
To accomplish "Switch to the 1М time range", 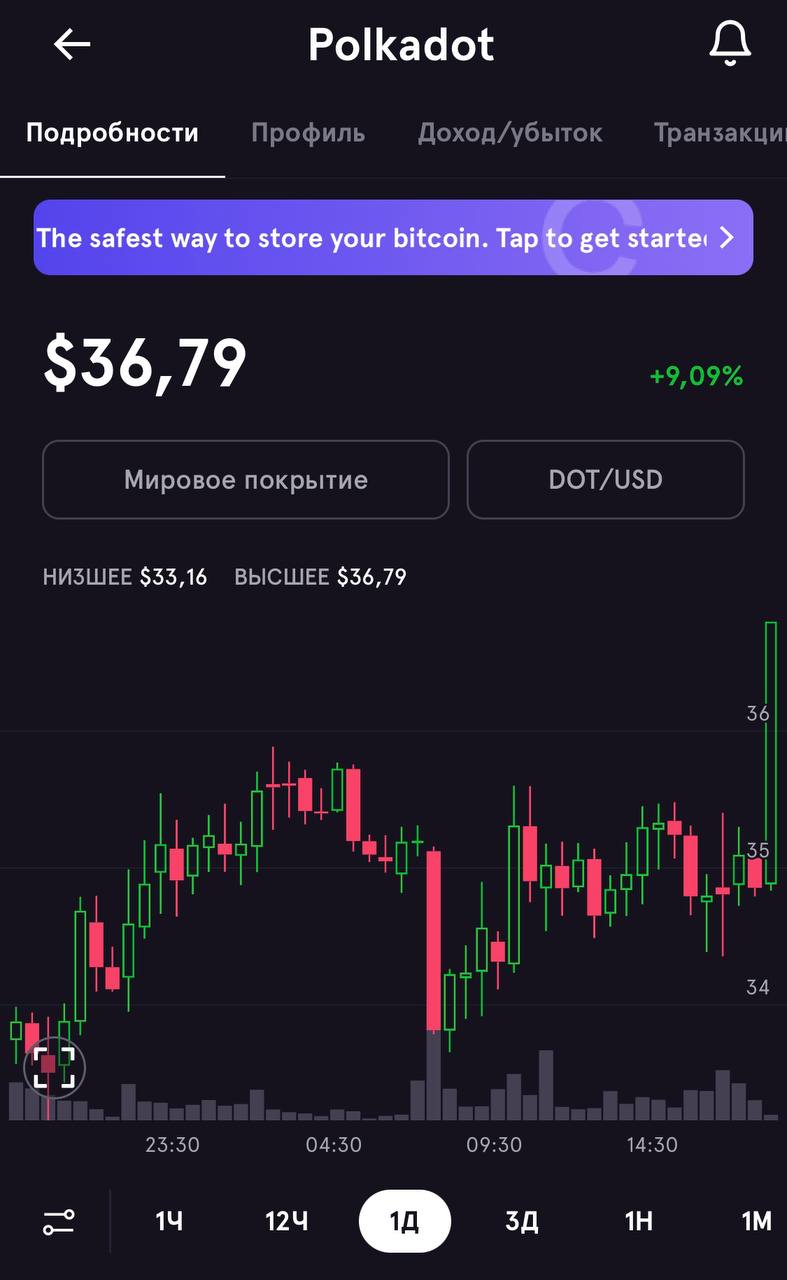I will pos(757,1222).
